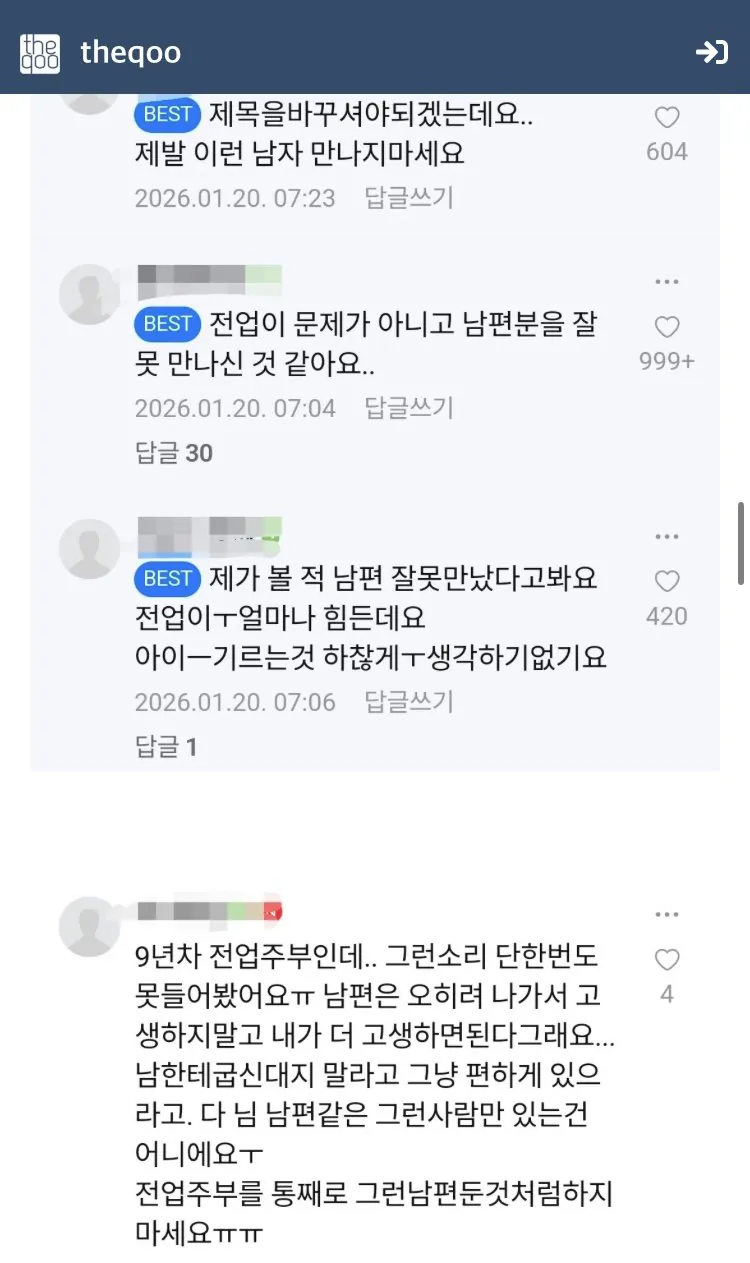Like the comment with 604 hearts
This screenshot has width=750, height=1263.
point(667,119)
